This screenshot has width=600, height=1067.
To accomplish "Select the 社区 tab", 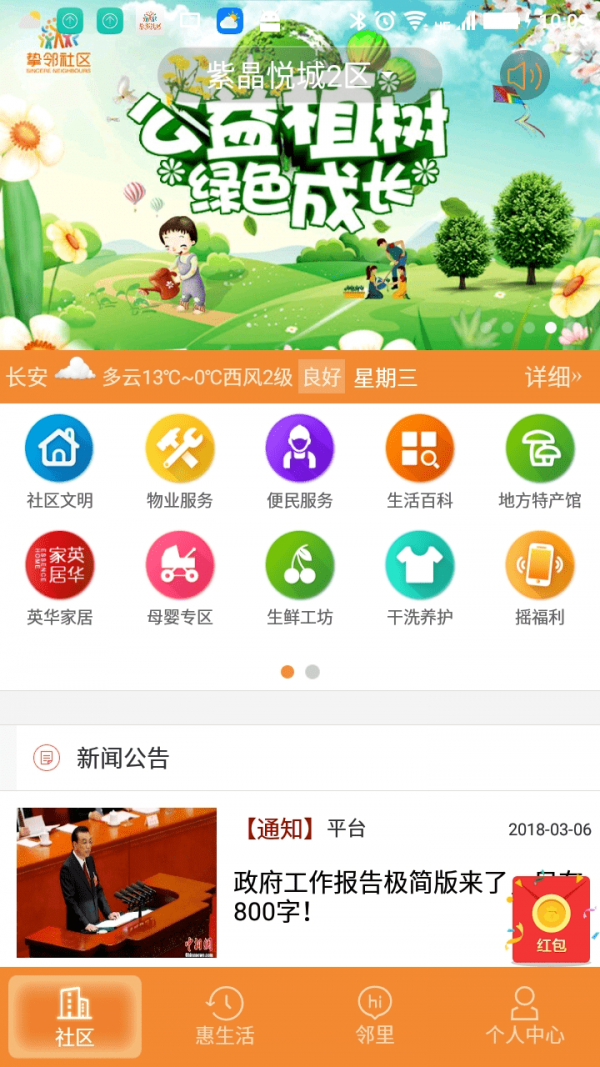I will tap(75, 1016).
